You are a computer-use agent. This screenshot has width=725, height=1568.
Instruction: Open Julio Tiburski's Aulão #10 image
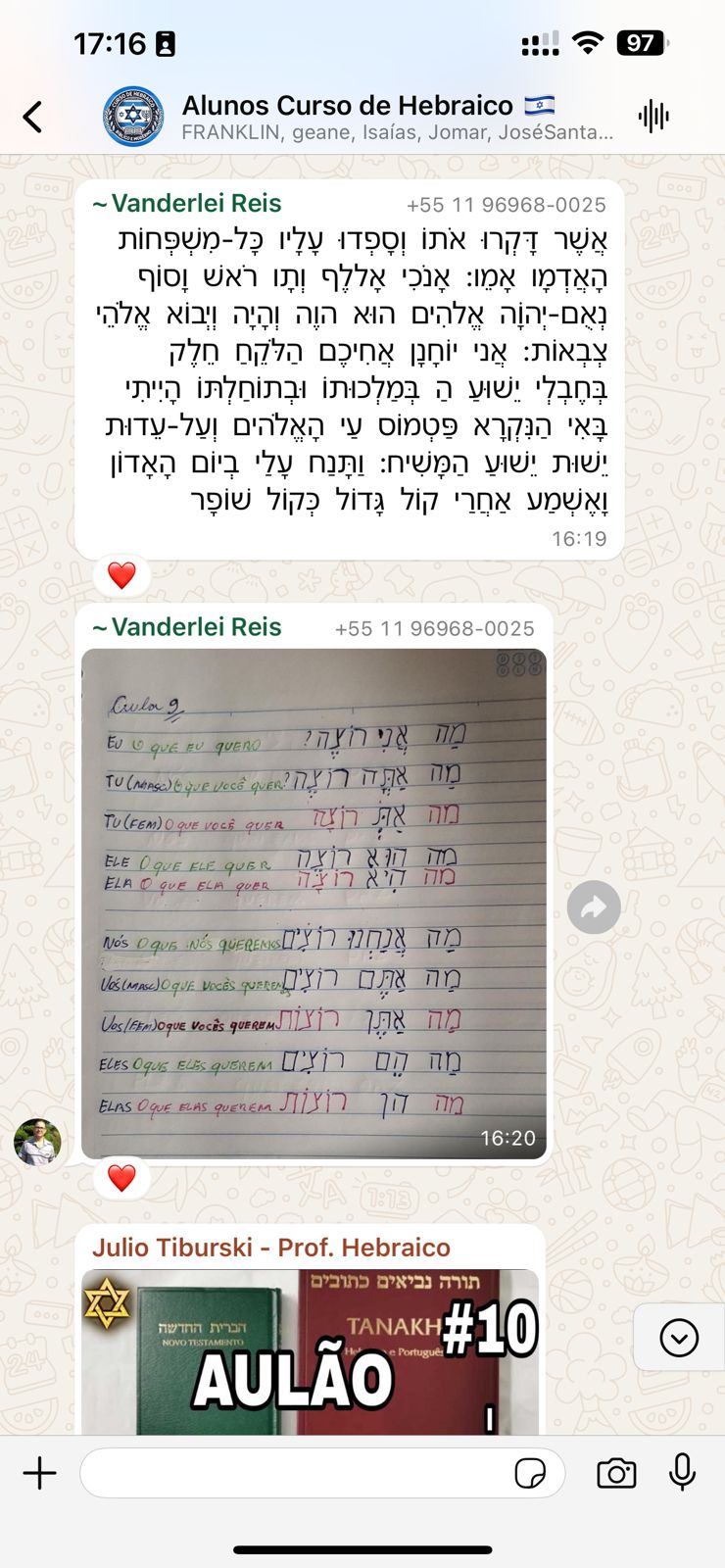[310, 1352]
